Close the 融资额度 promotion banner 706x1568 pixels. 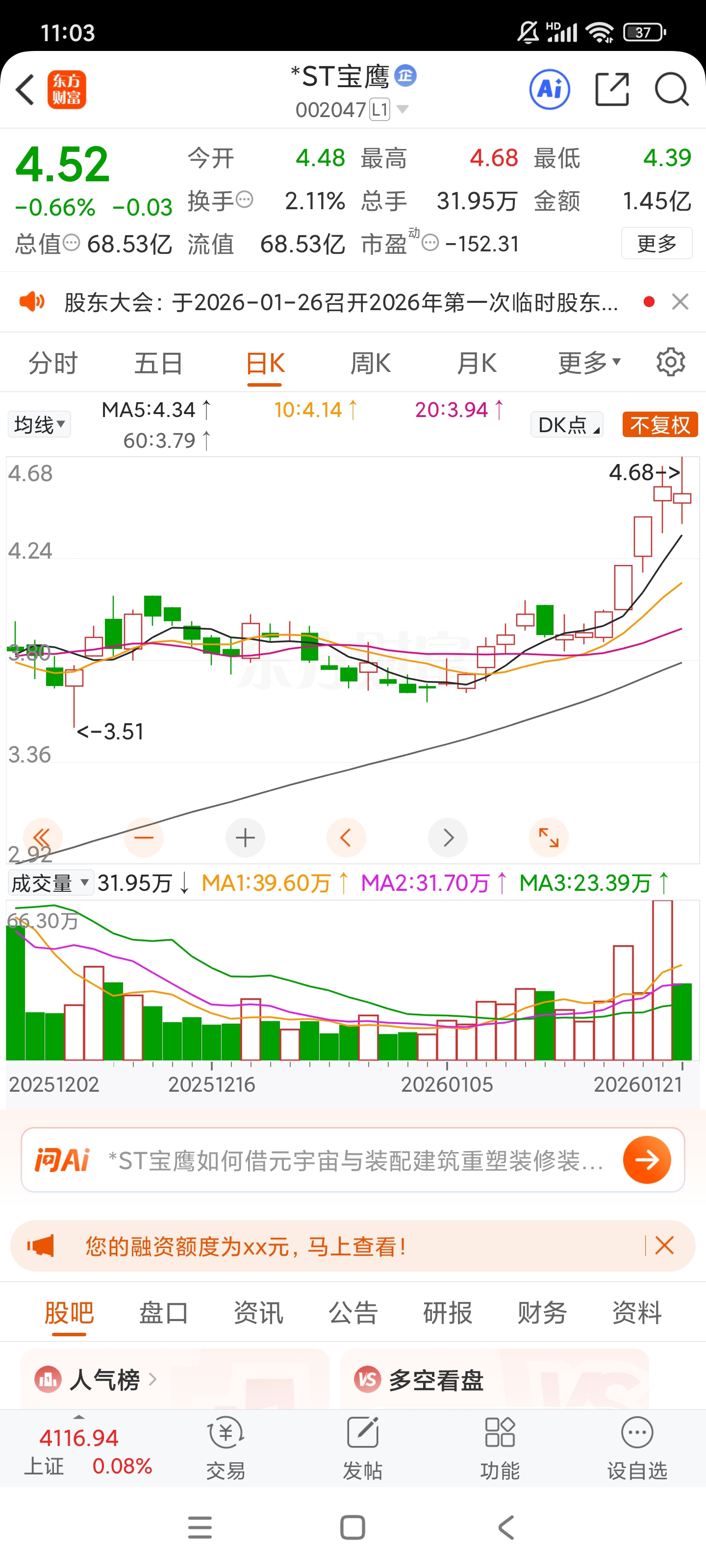click(664, 1246)
